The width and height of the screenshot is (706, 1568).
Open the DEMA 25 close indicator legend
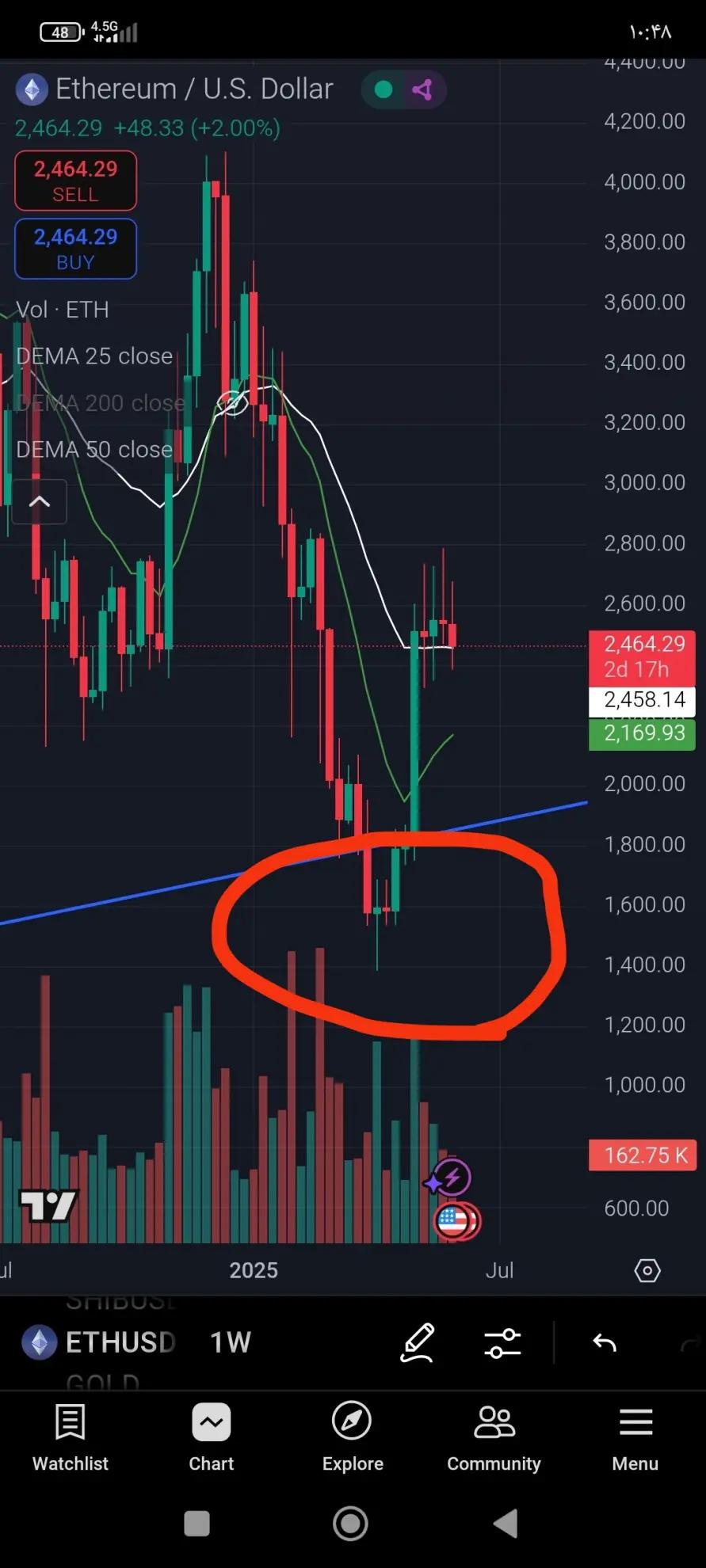tap(94, 356)
